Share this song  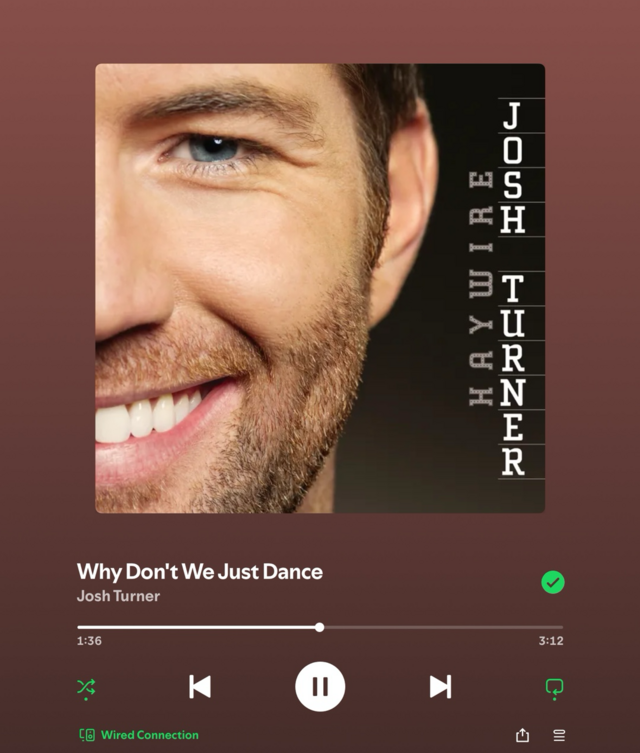click(522, 735)
